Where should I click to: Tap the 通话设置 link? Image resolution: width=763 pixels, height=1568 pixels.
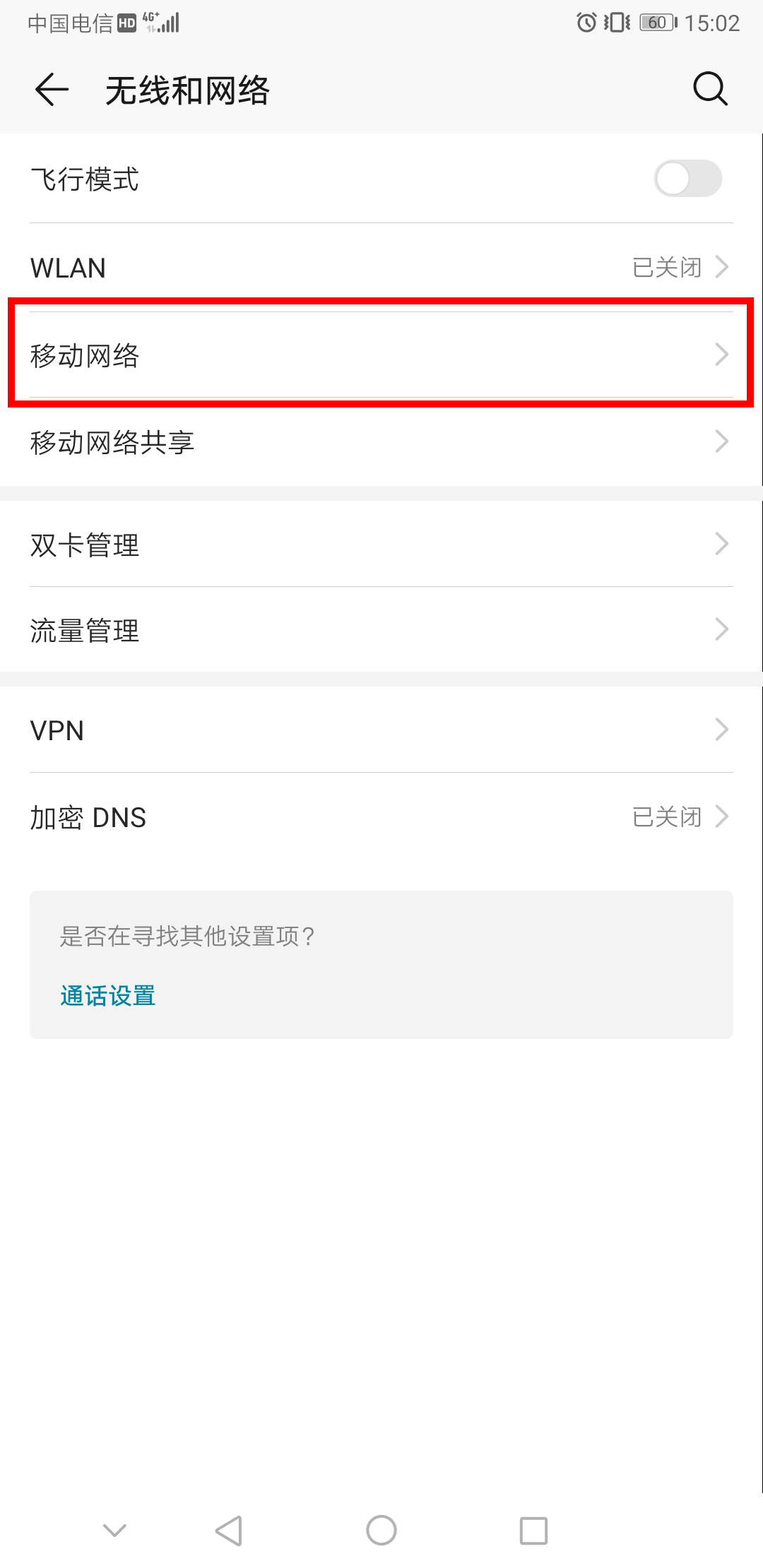108,996
